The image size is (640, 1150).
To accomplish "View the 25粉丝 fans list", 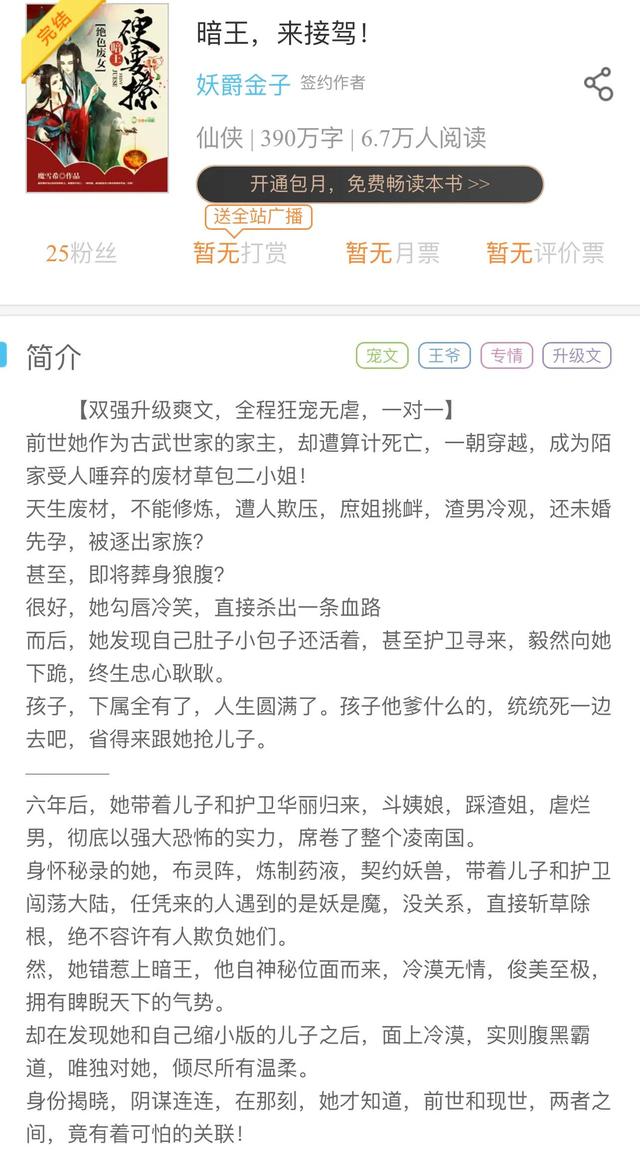I will point(81,253).
